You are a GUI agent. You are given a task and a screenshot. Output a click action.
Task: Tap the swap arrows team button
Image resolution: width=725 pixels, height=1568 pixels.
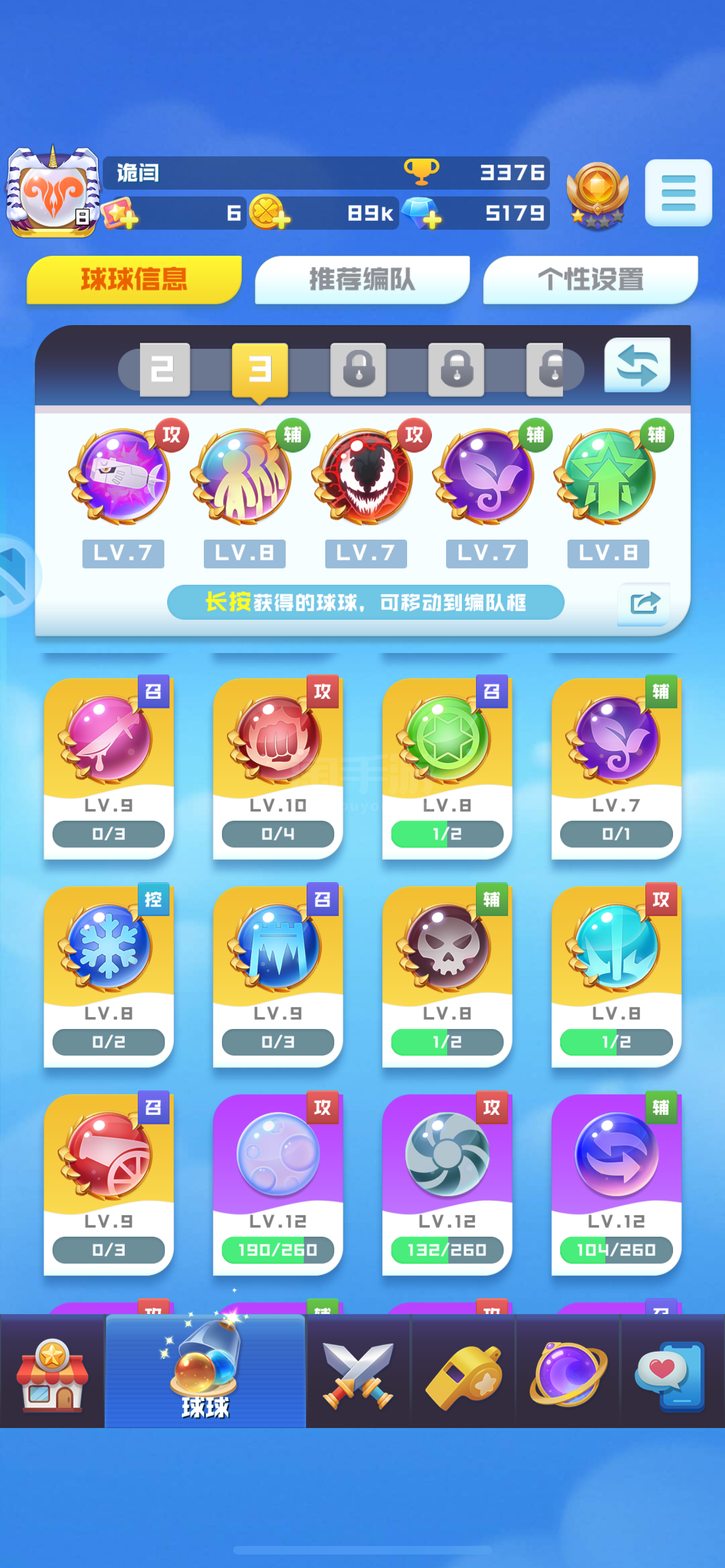[x=637, y=365]
